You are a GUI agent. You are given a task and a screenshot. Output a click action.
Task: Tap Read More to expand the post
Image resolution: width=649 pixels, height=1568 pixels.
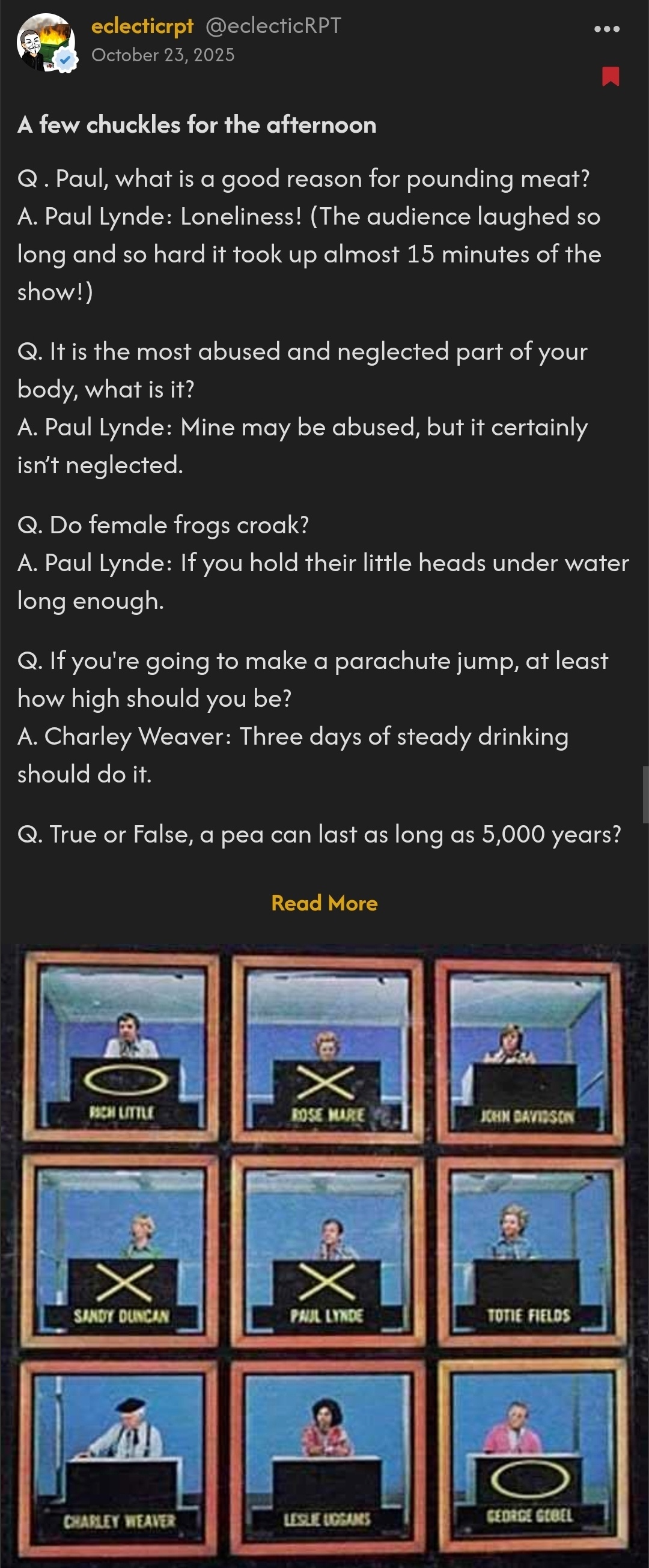[x=324, y=903]
